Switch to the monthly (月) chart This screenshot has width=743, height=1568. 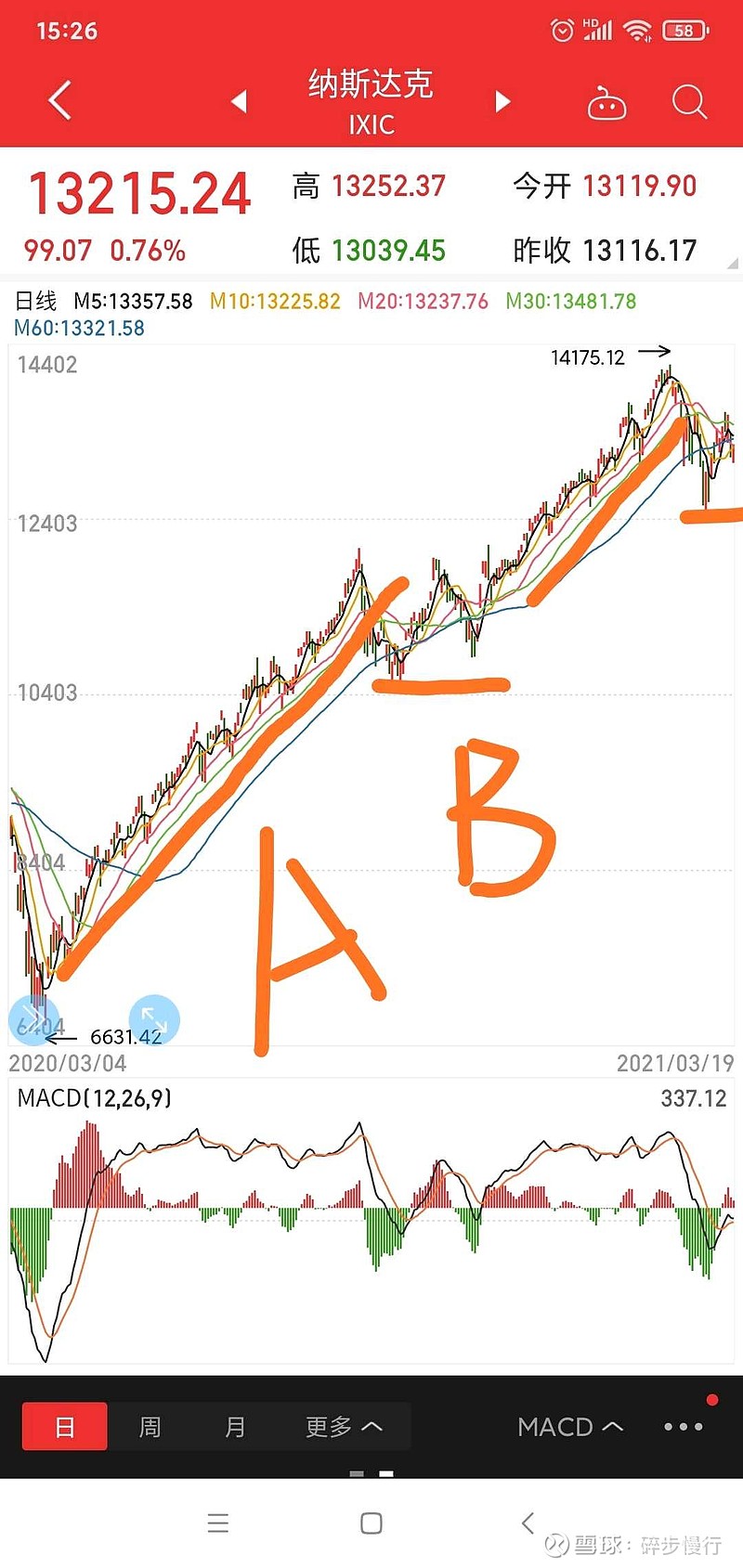point(235,1426)
